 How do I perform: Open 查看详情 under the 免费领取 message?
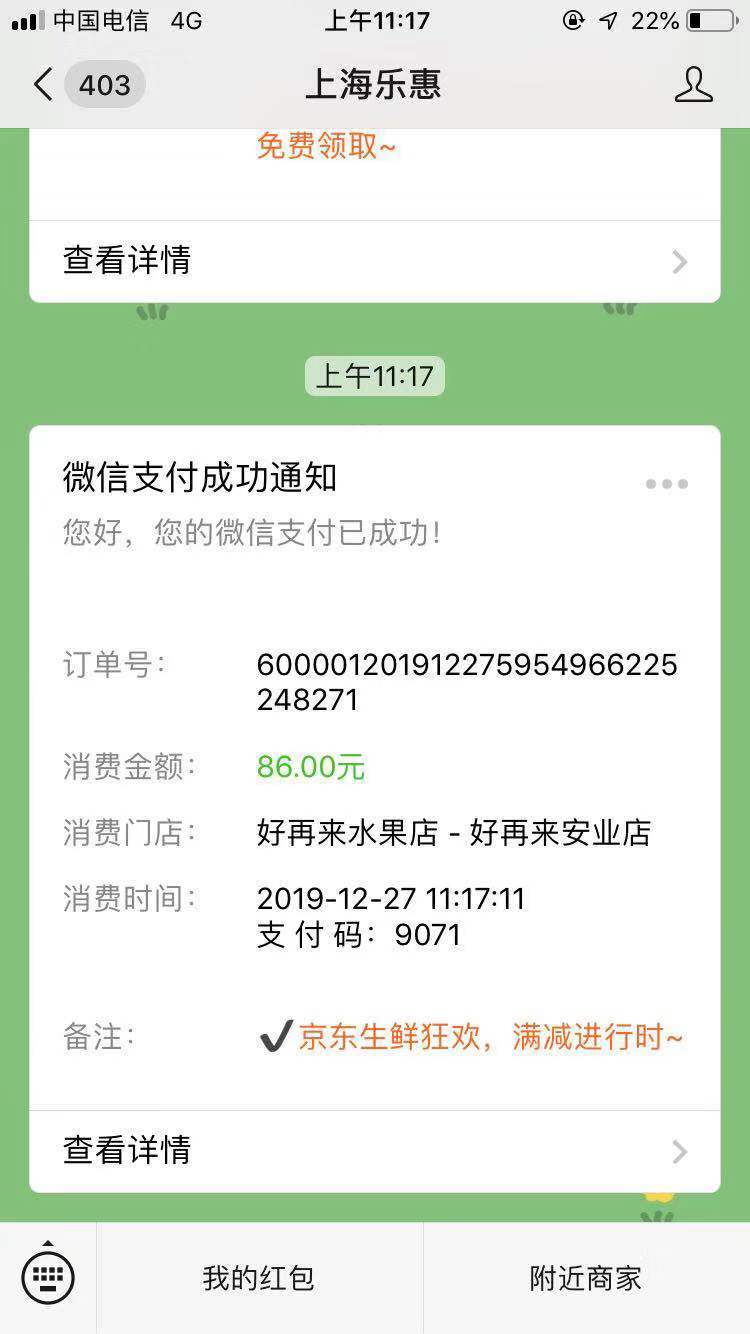(375, 262)
